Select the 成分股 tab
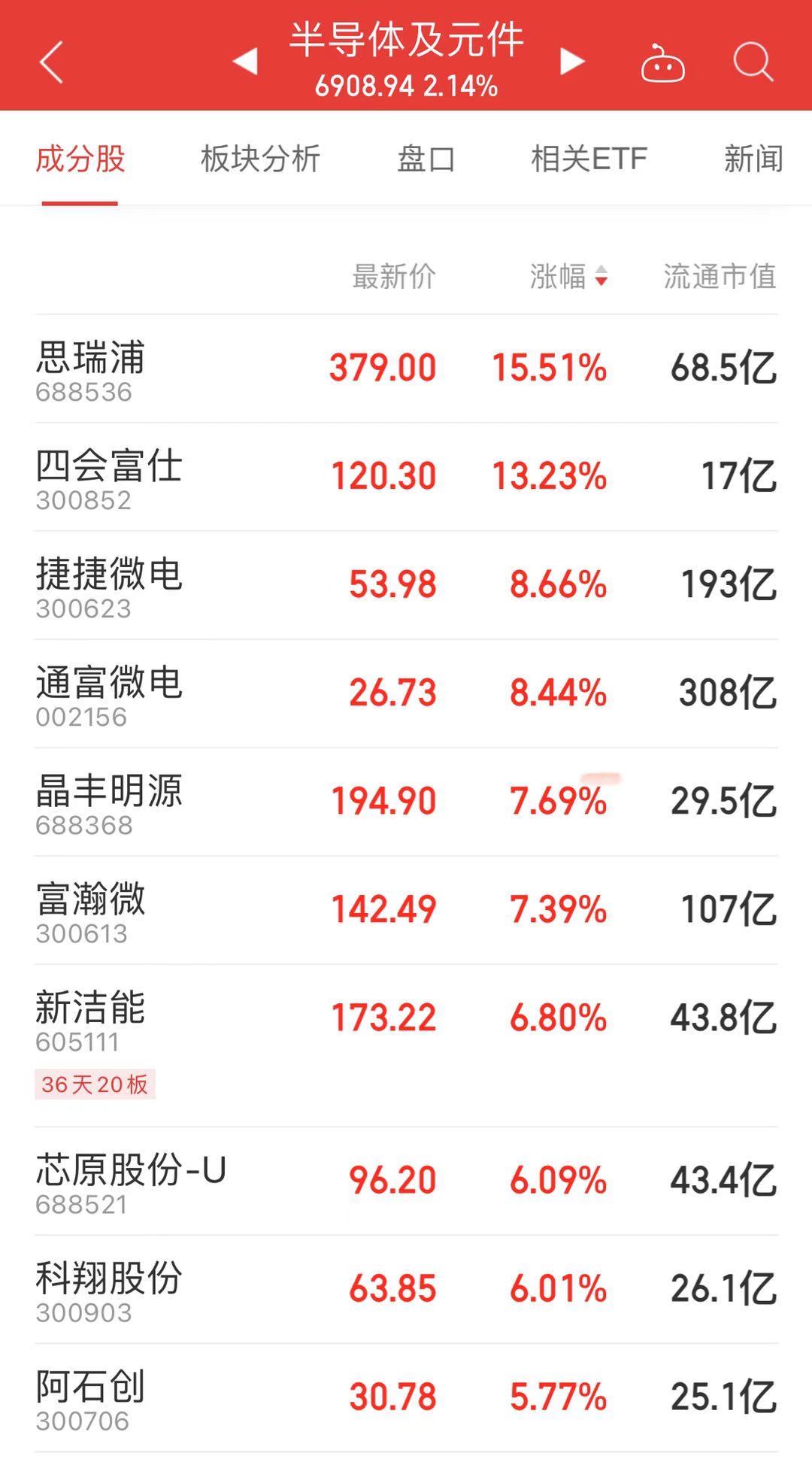 (x=80, y=159)
